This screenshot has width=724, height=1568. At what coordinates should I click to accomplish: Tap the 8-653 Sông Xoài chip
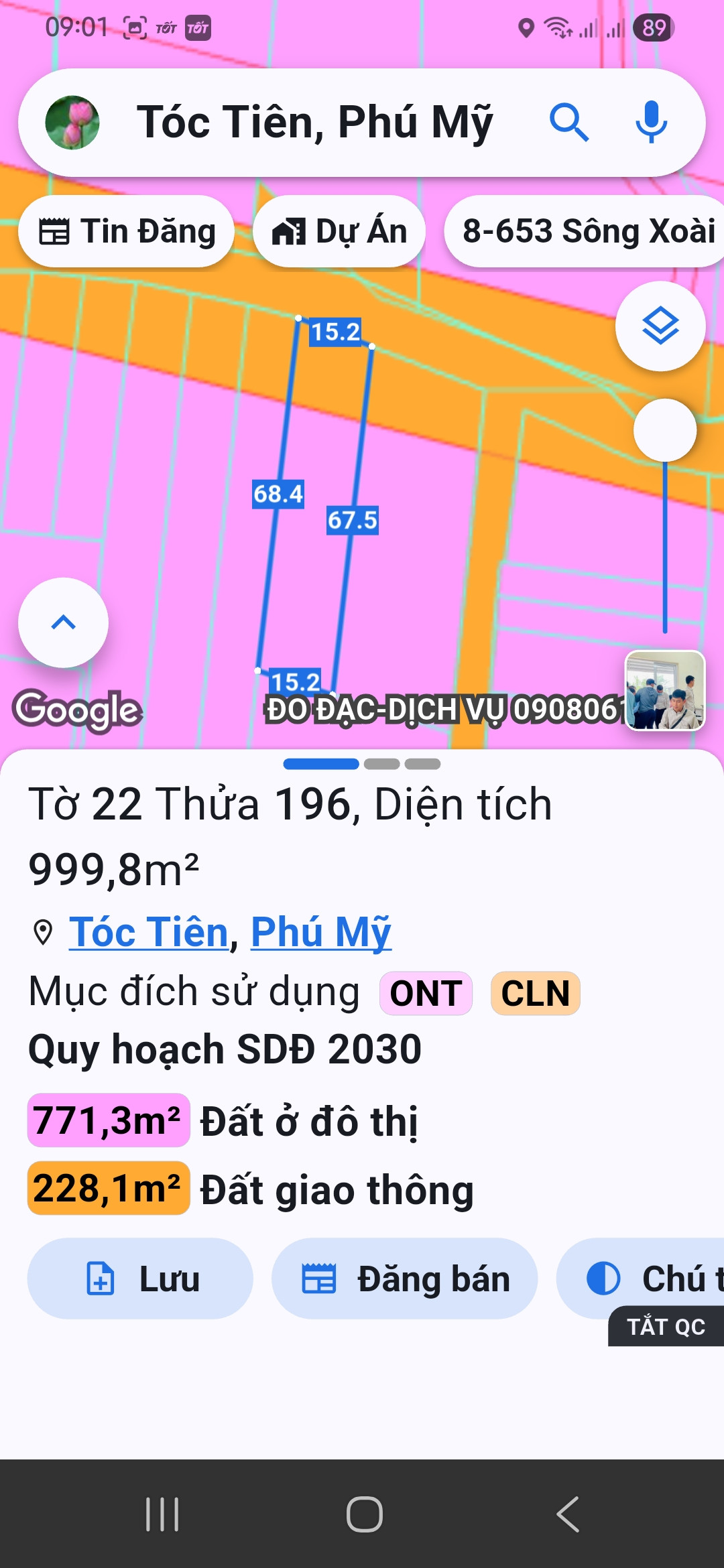585,231
